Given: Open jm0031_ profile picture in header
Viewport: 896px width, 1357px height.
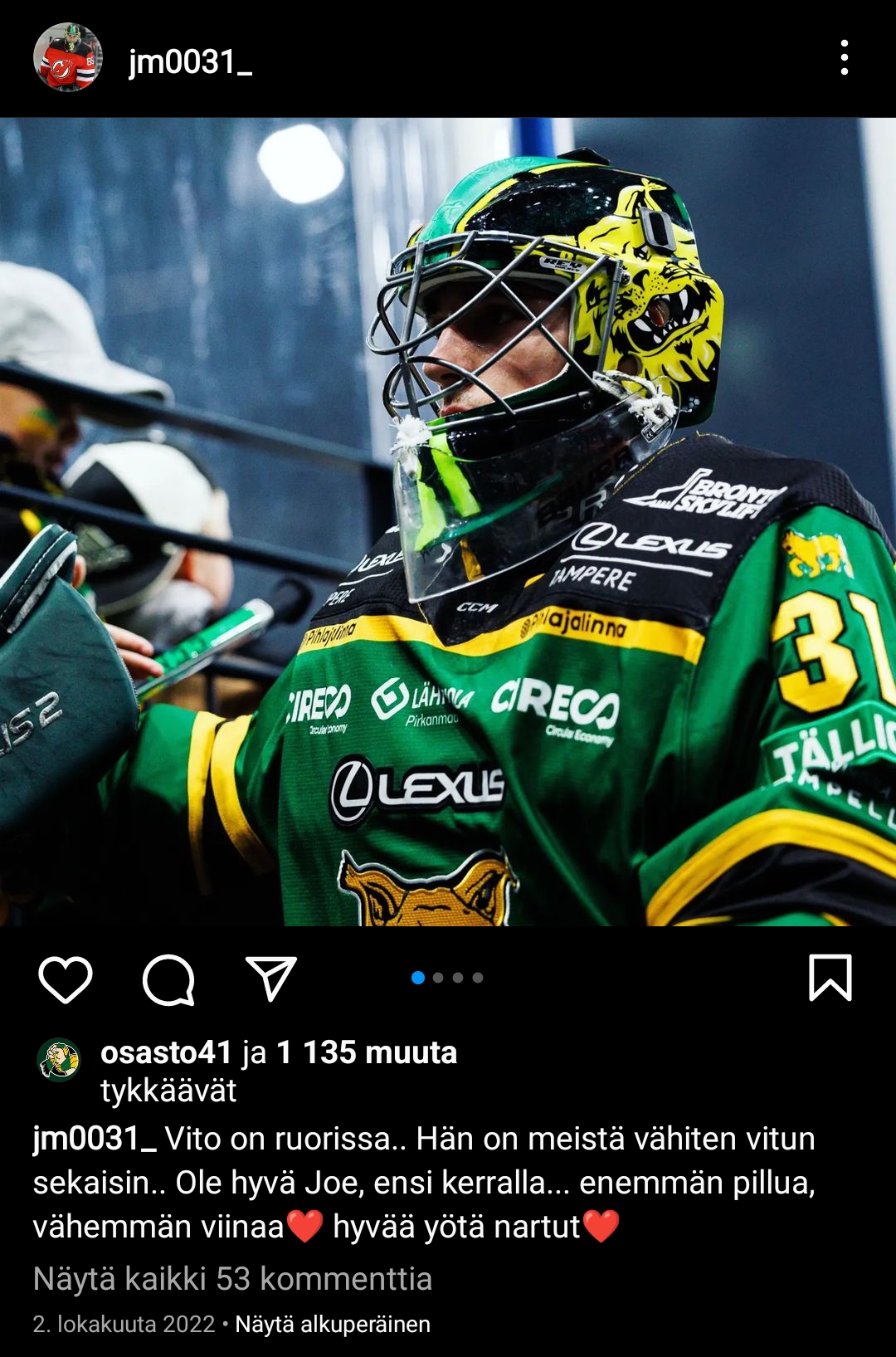Looking at the screenshot, I should coord(67,57).
